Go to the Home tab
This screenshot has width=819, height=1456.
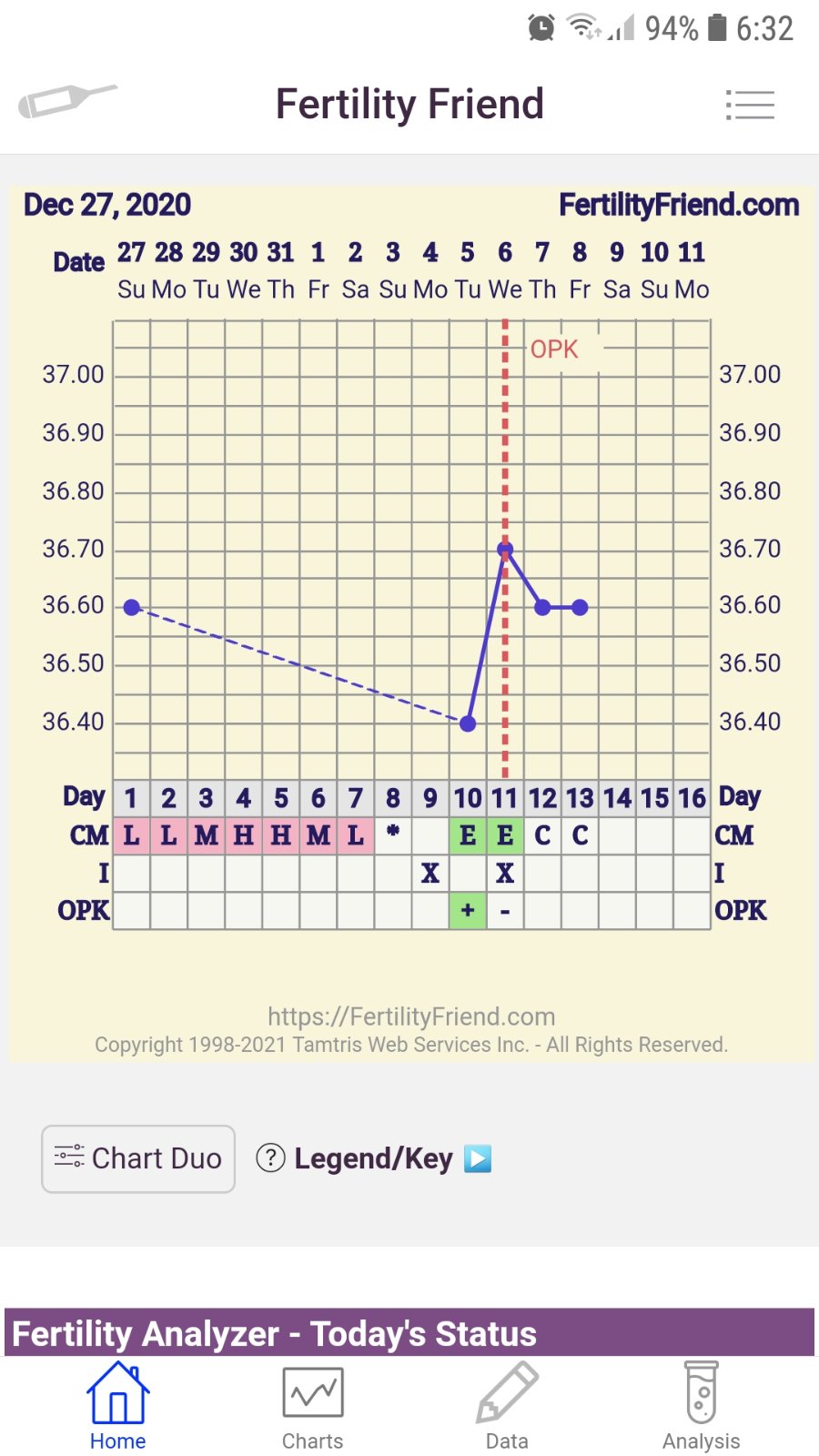[x=117, y=1406]
